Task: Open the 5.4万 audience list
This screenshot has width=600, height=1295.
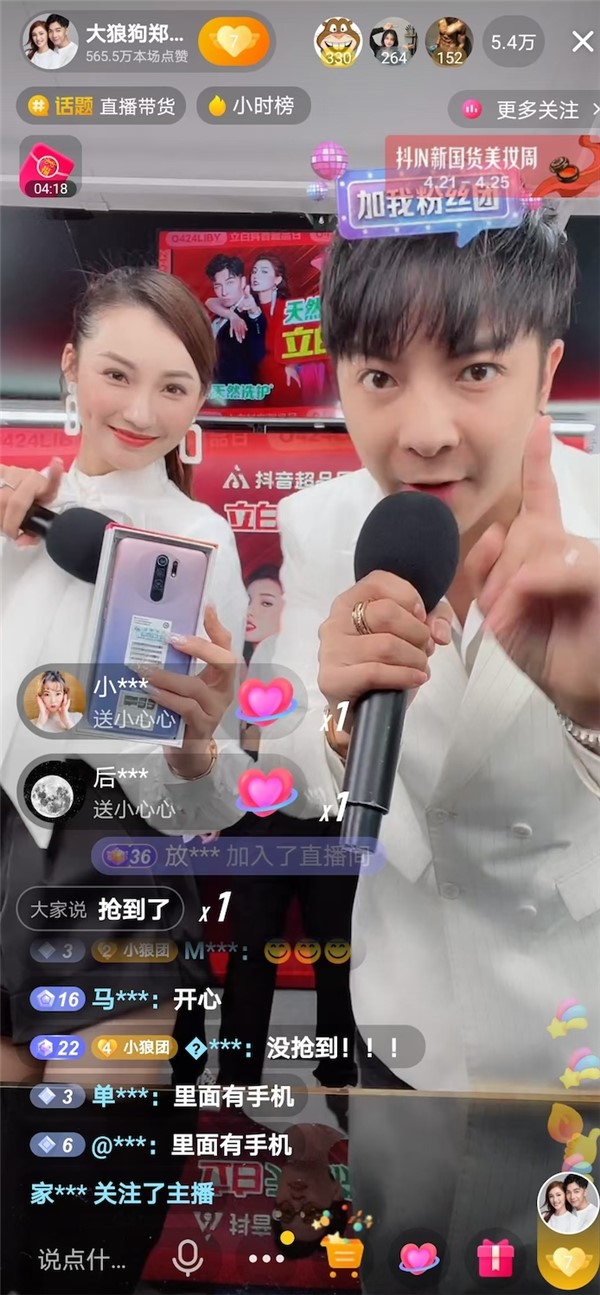Action: pyautogui.click(x=513, y=42)
